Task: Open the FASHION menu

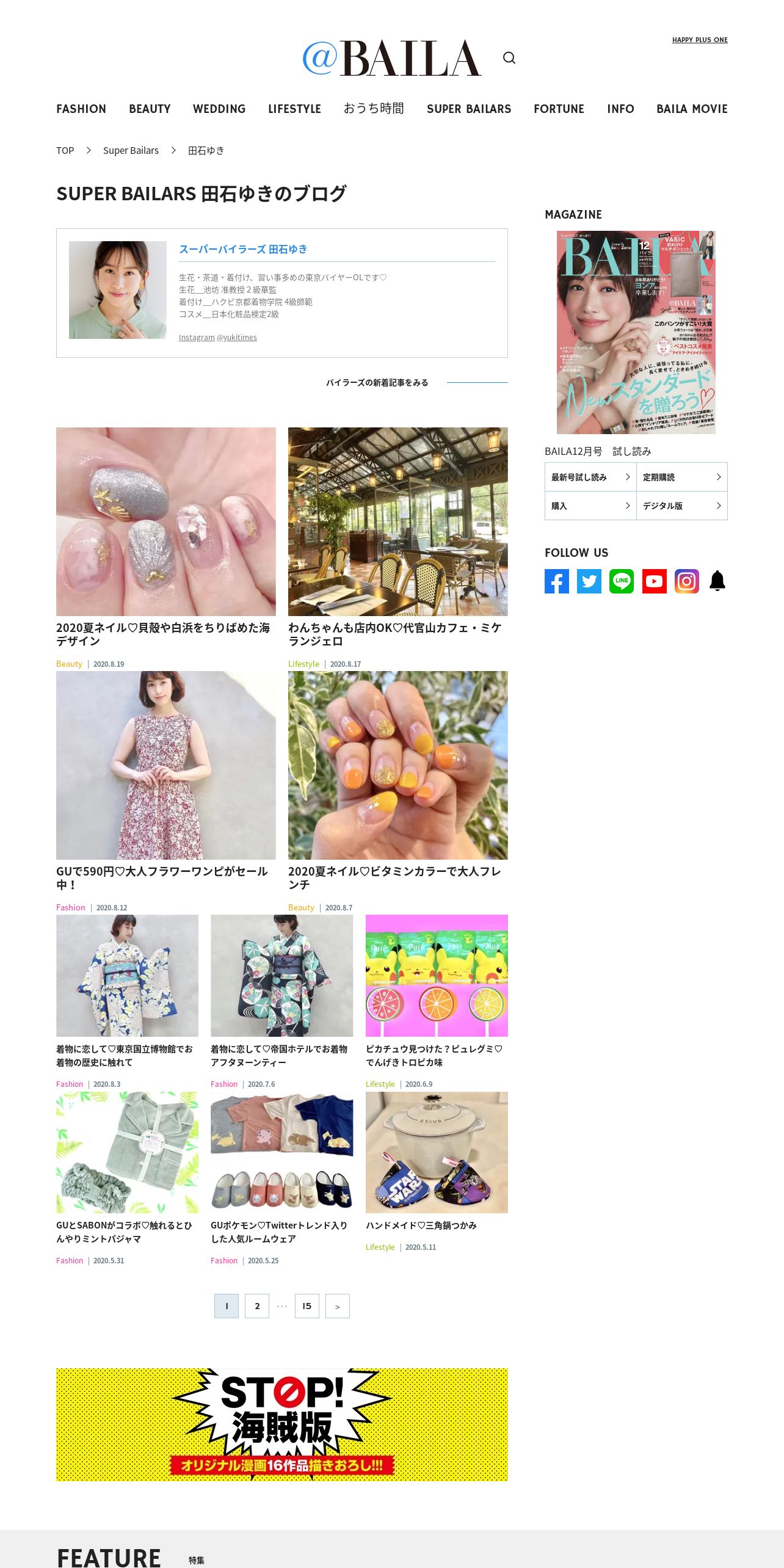Action: tap(81, 109)
